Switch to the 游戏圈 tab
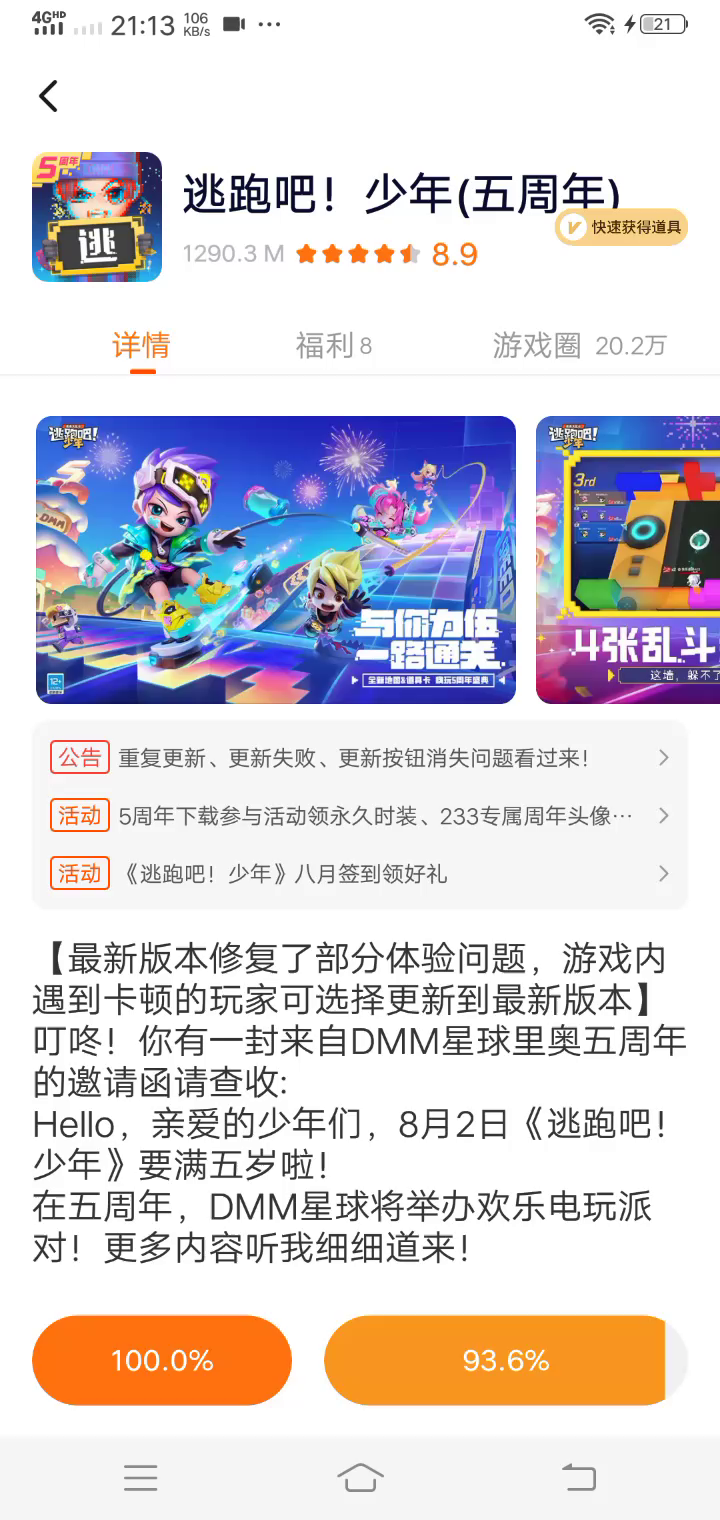Viewport: 720px width, 1520px height. 579,346
